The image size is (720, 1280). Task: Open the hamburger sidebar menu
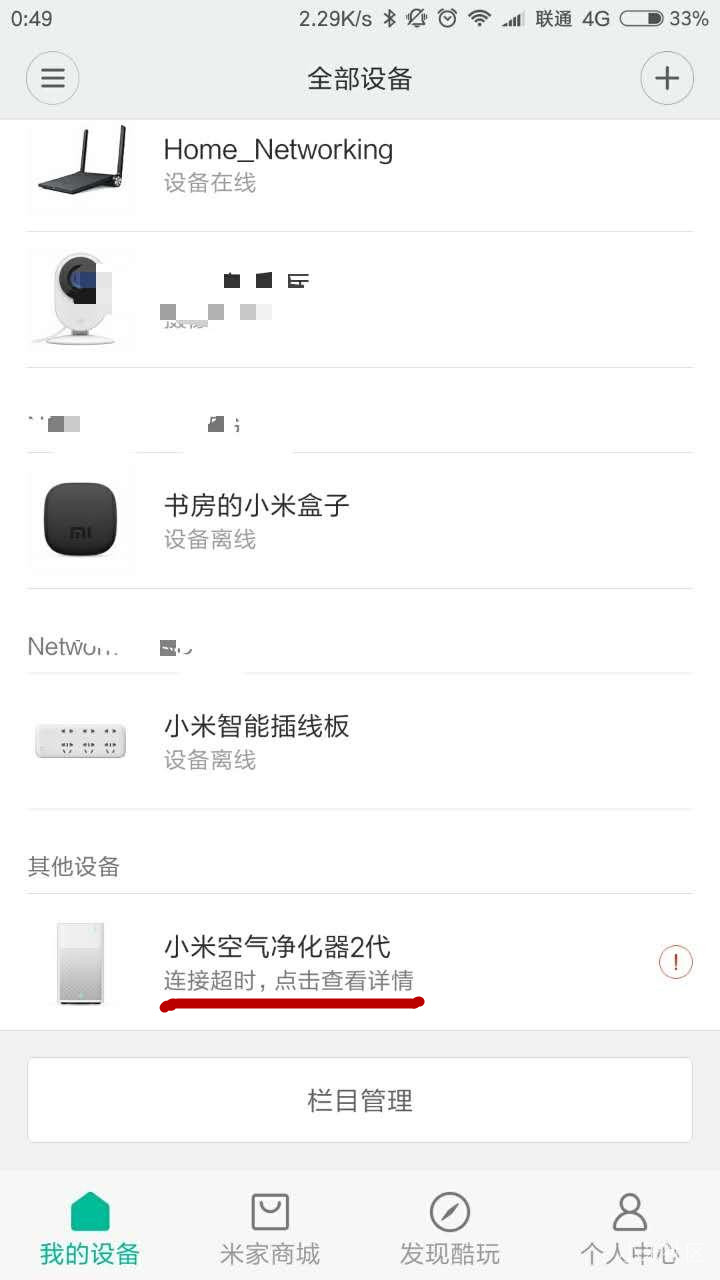coord(52,78)
